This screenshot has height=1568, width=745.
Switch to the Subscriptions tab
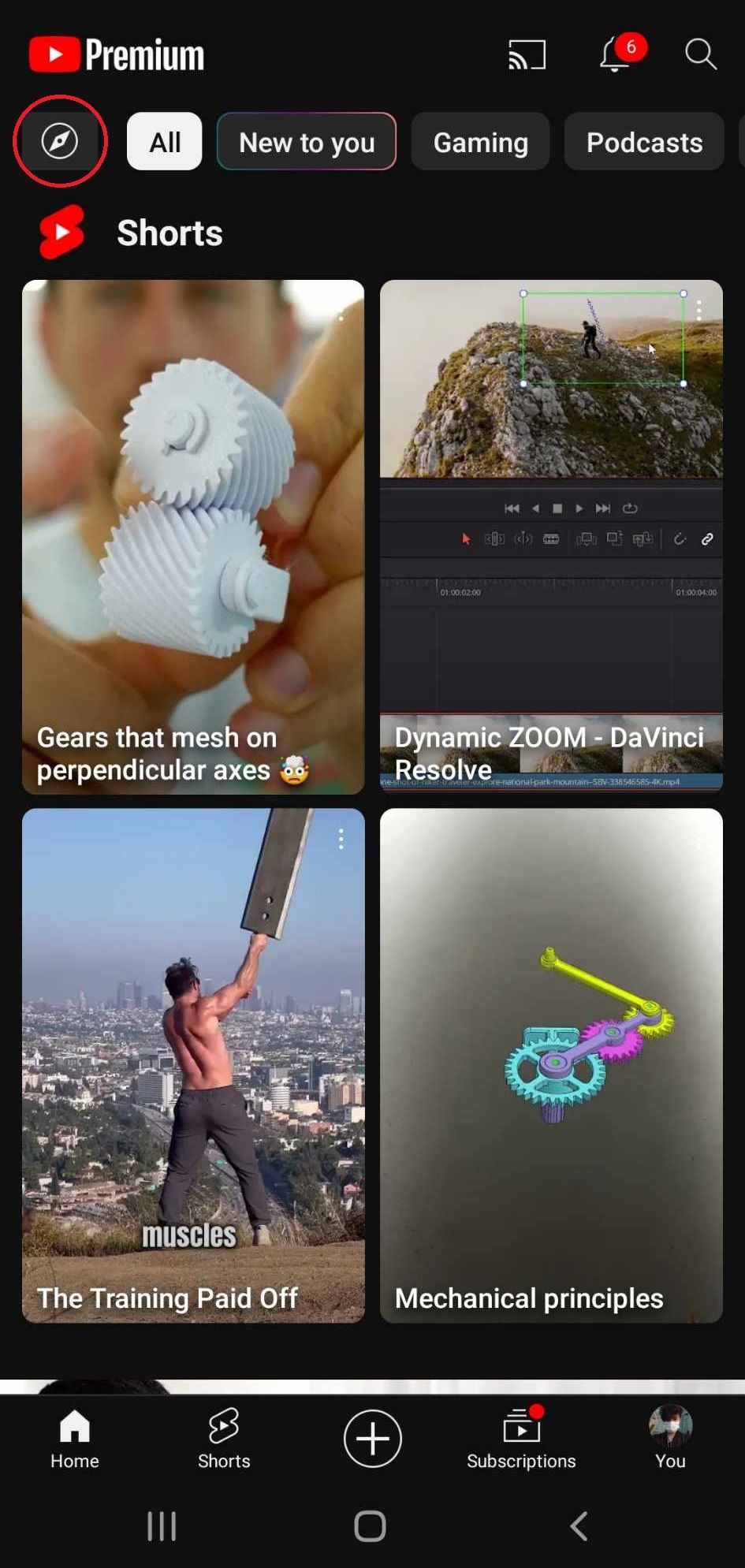point(521,1439)
